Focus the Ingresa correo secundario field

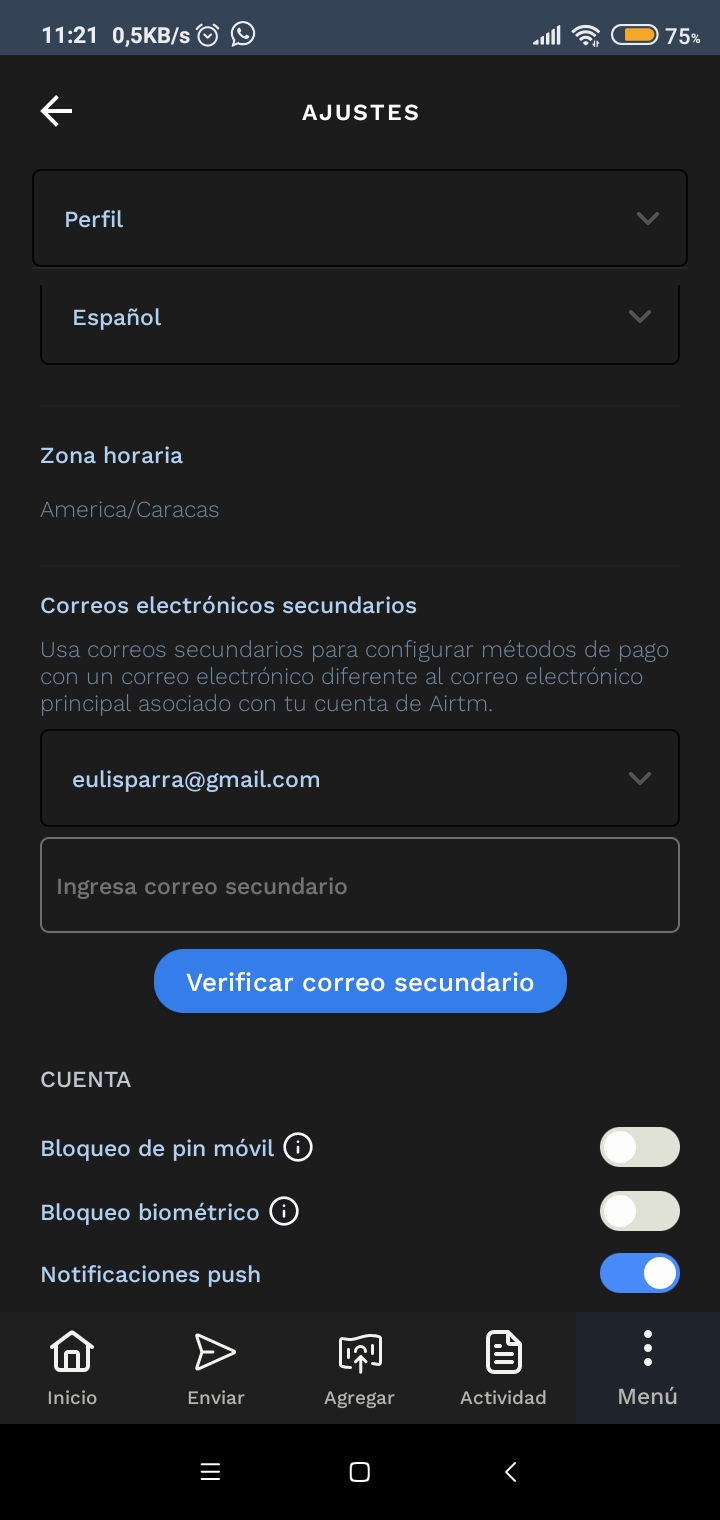pos(360,885)
